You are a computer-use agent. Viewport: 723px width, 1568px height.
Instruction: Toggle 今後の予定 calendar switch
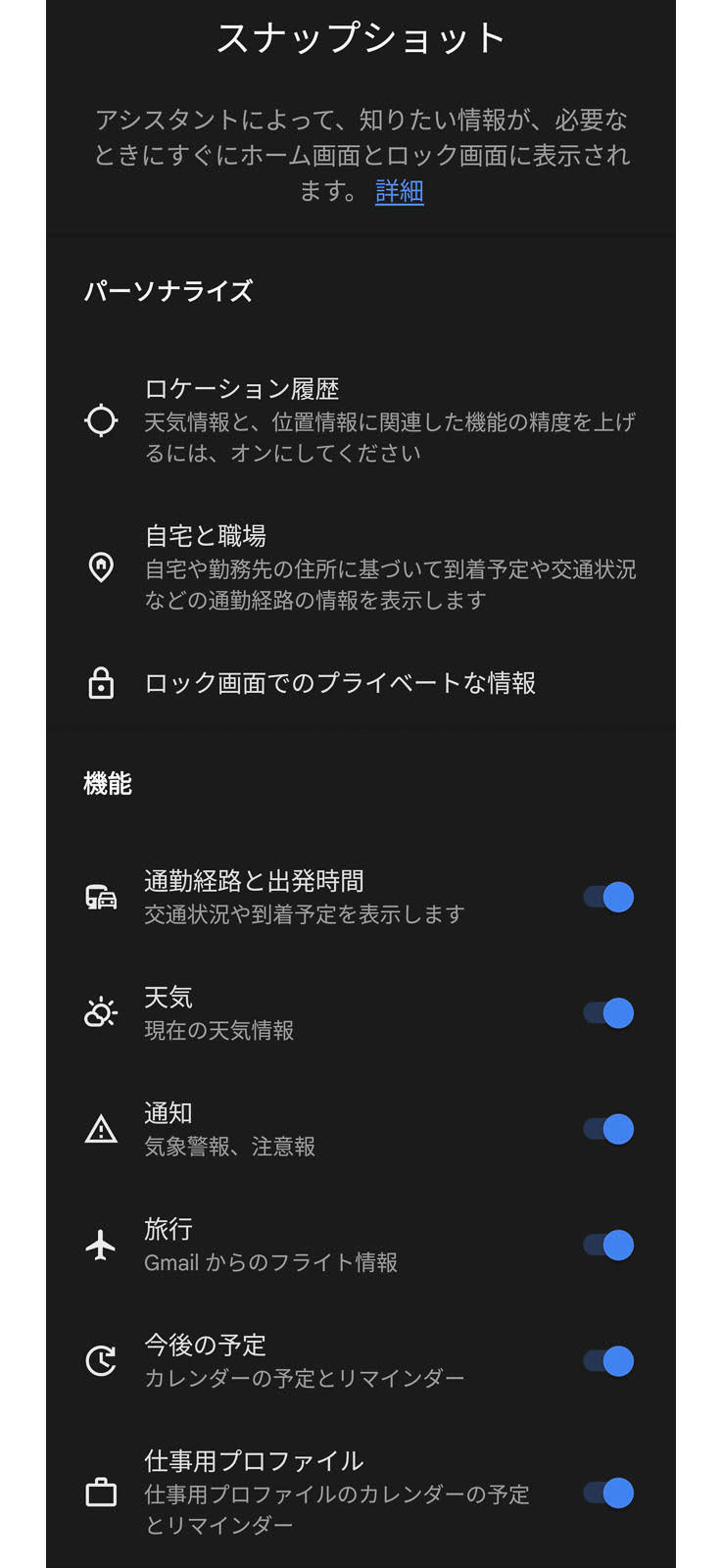coord(608,1361)
